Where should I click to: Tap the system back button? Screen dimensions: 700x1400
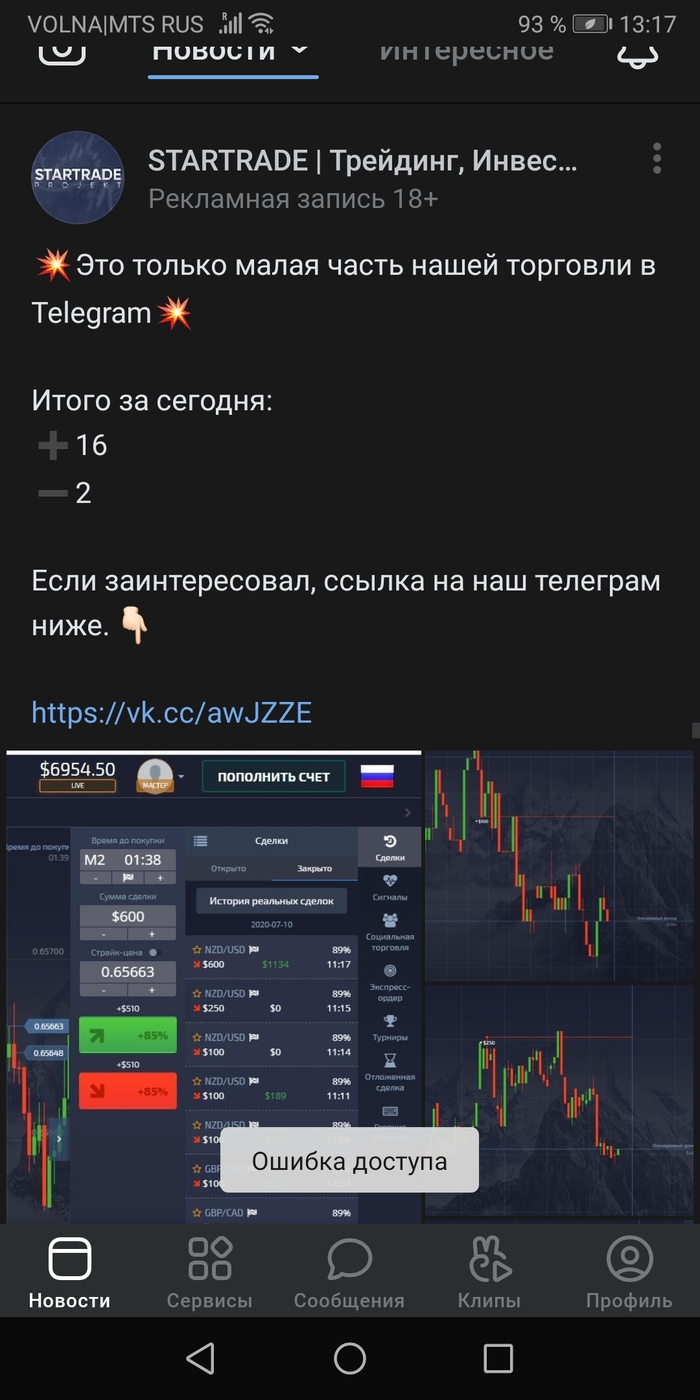pyautogui.click(x=201, y=1358)
